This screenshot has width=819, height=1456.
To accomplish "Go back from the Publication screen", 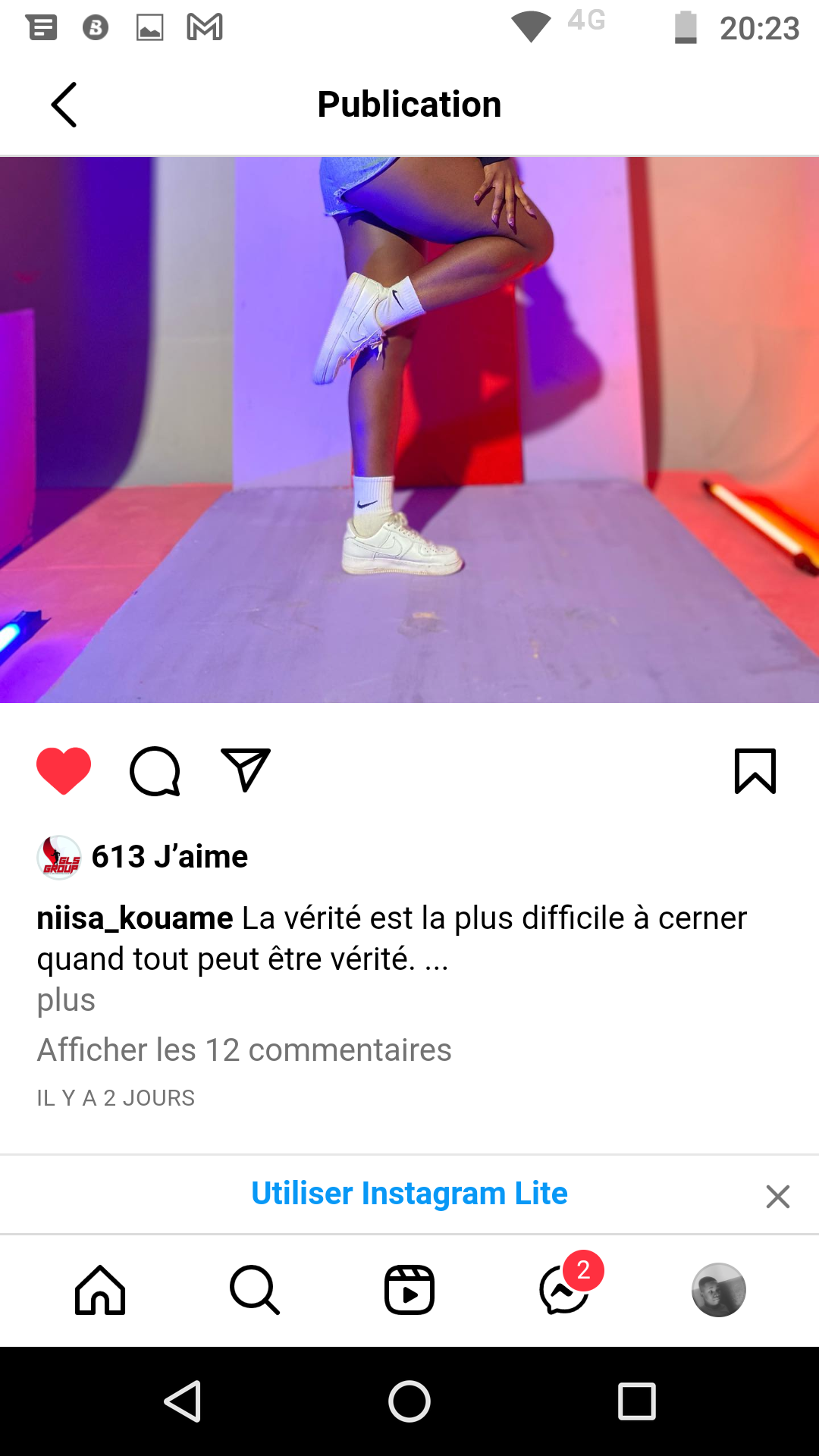I will [64, 105].
